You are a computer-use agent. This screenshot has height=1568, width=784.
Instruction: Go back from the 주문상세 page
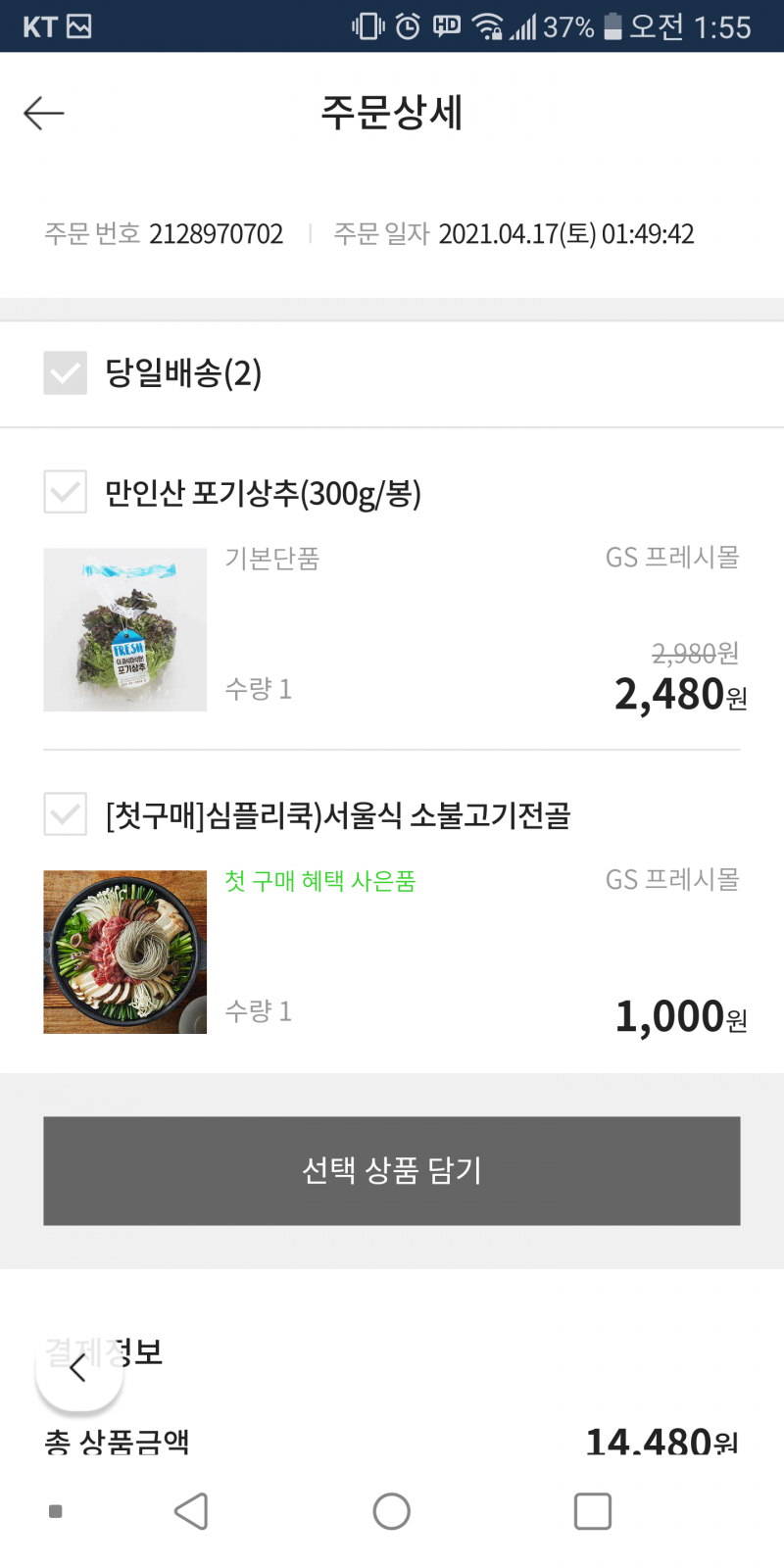pyautogui.click(x=44, y=114)
